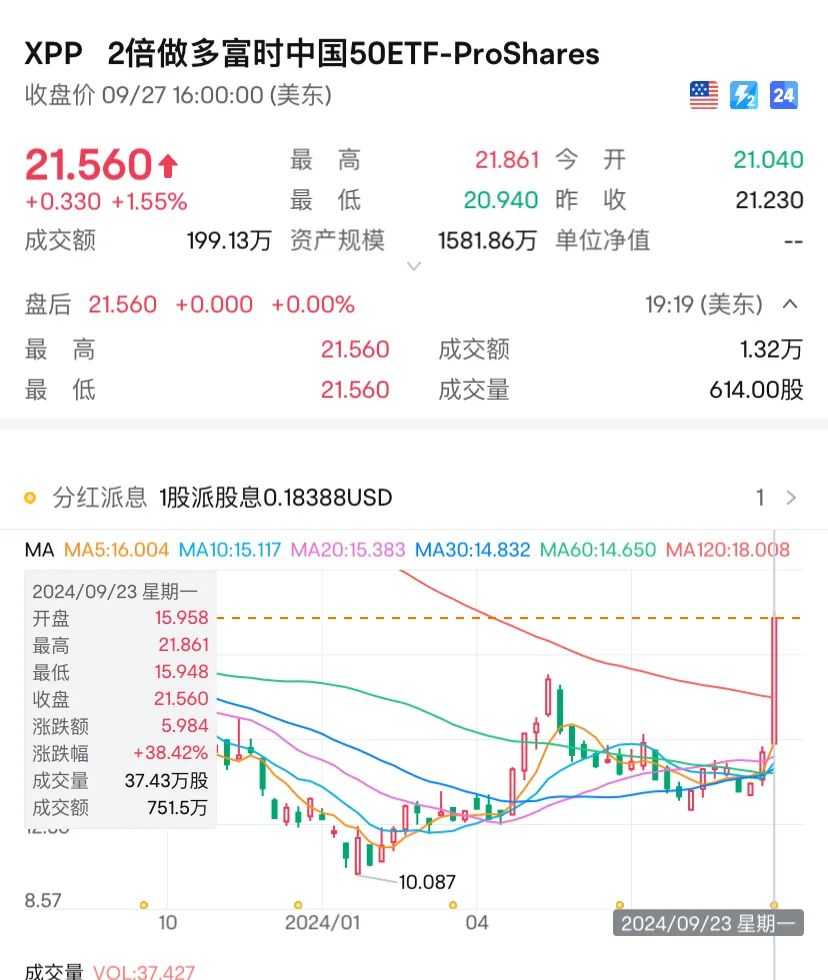Expand more quote details with the down chevron
Screen dimensions: 828x980
[x=414, y=266]
